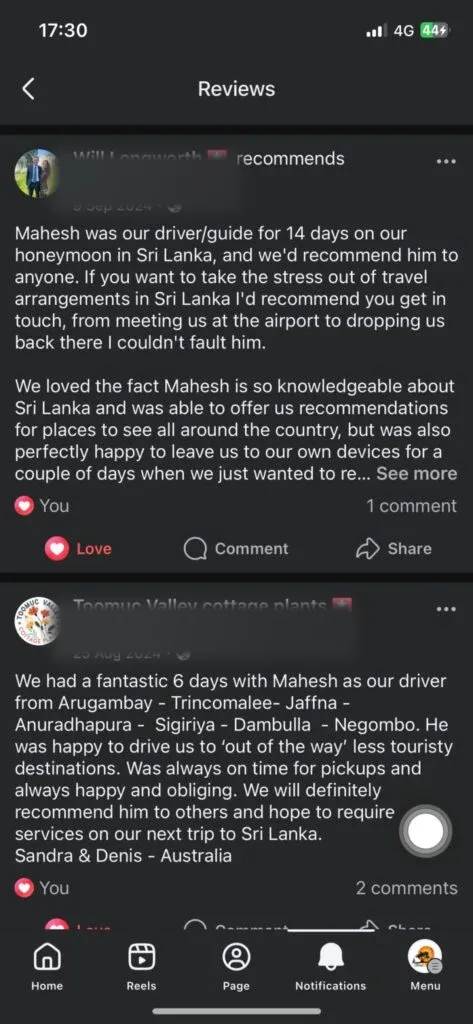Switch to the Reels tab
Image resolution: width=473 pixels, height=1024 pixels.
(141, 967)
